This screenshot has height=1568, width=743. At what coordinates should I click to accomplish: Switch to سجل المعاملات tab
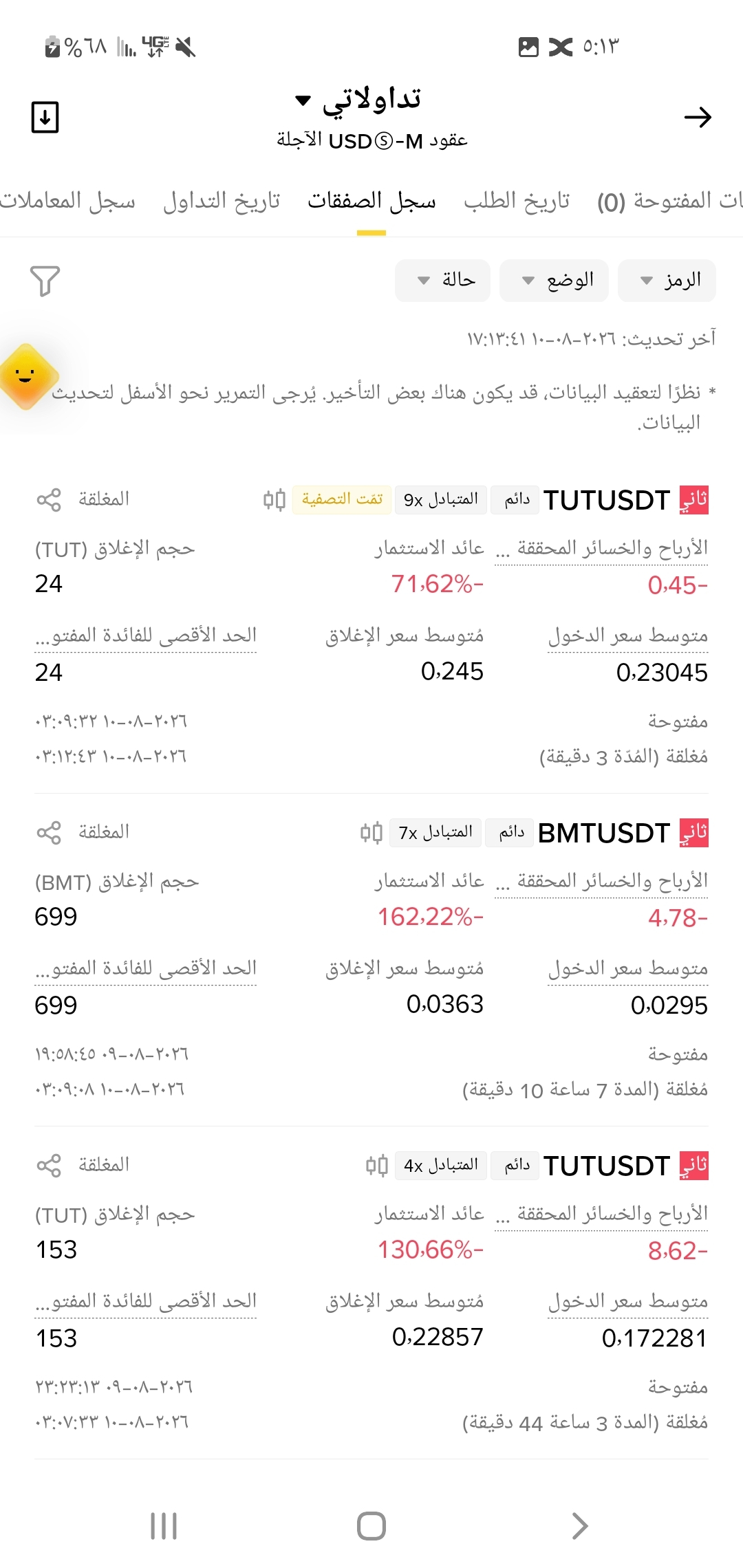pos(67,201)
